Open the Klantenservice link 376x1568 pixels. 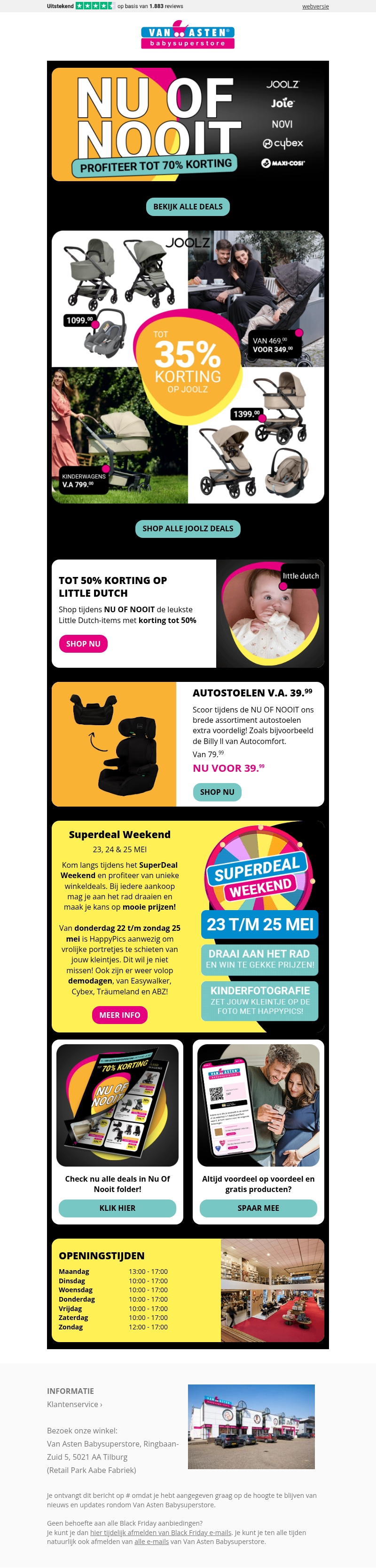point(74,1404)
